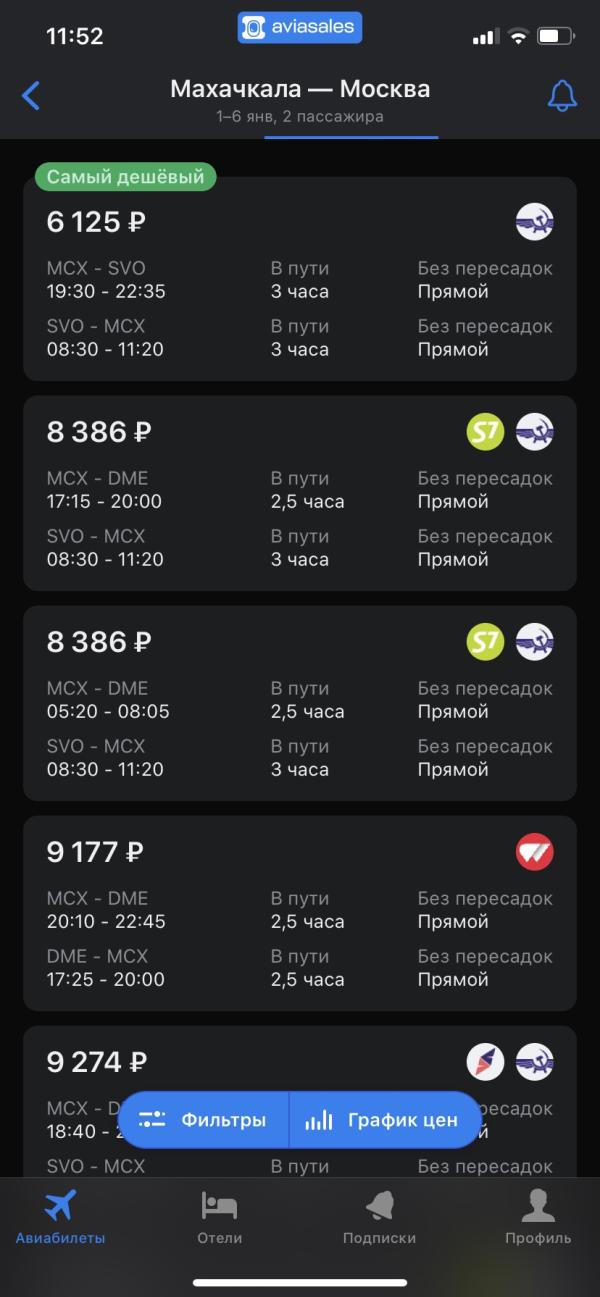Screen dimensions: 600x1297
Task: Go to the Профиль tab
Action: coord(538,1217)
